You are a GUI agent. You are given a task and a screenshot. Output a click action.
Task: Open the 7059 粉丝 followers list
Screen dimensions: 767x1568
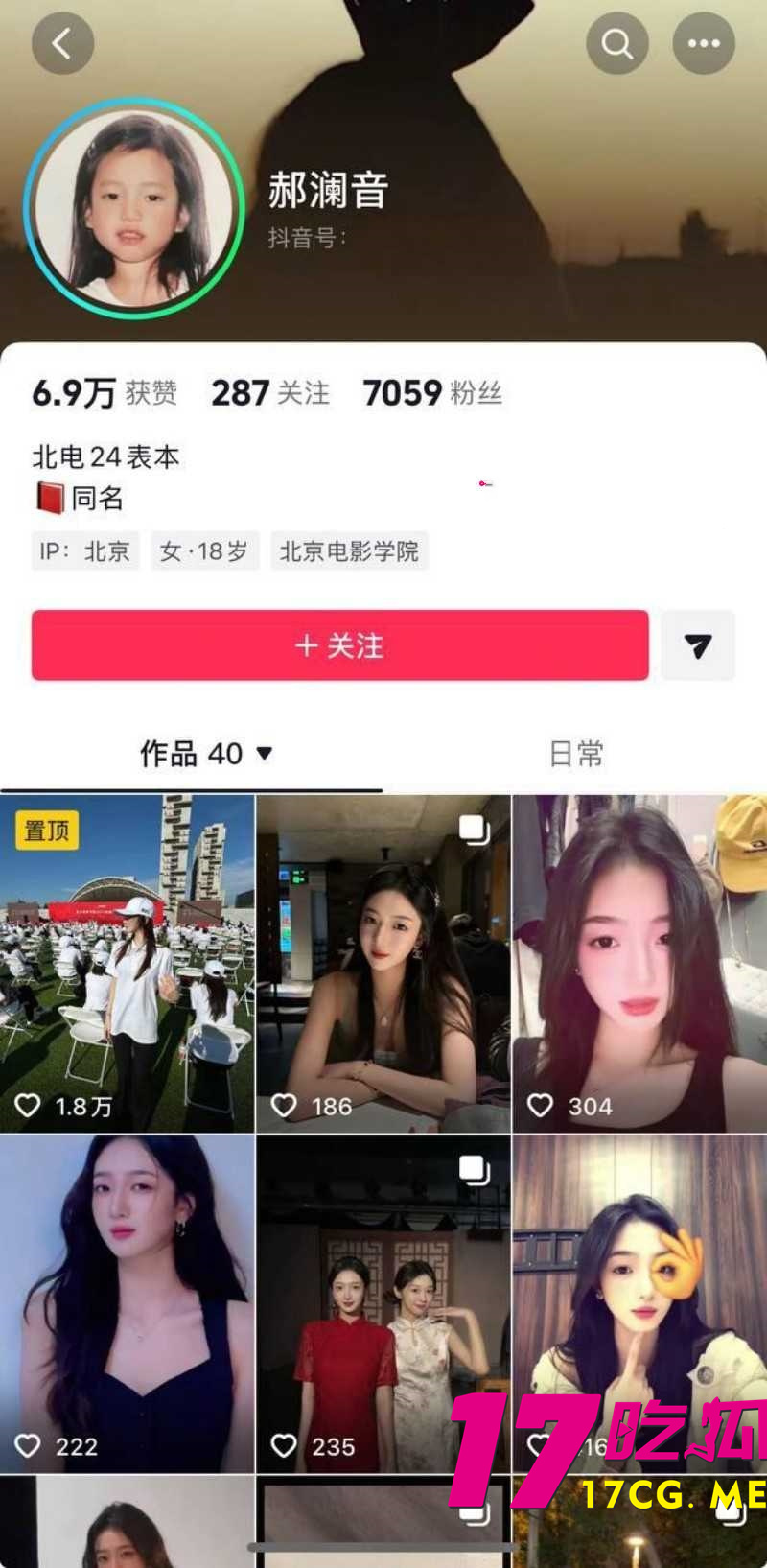432,392
